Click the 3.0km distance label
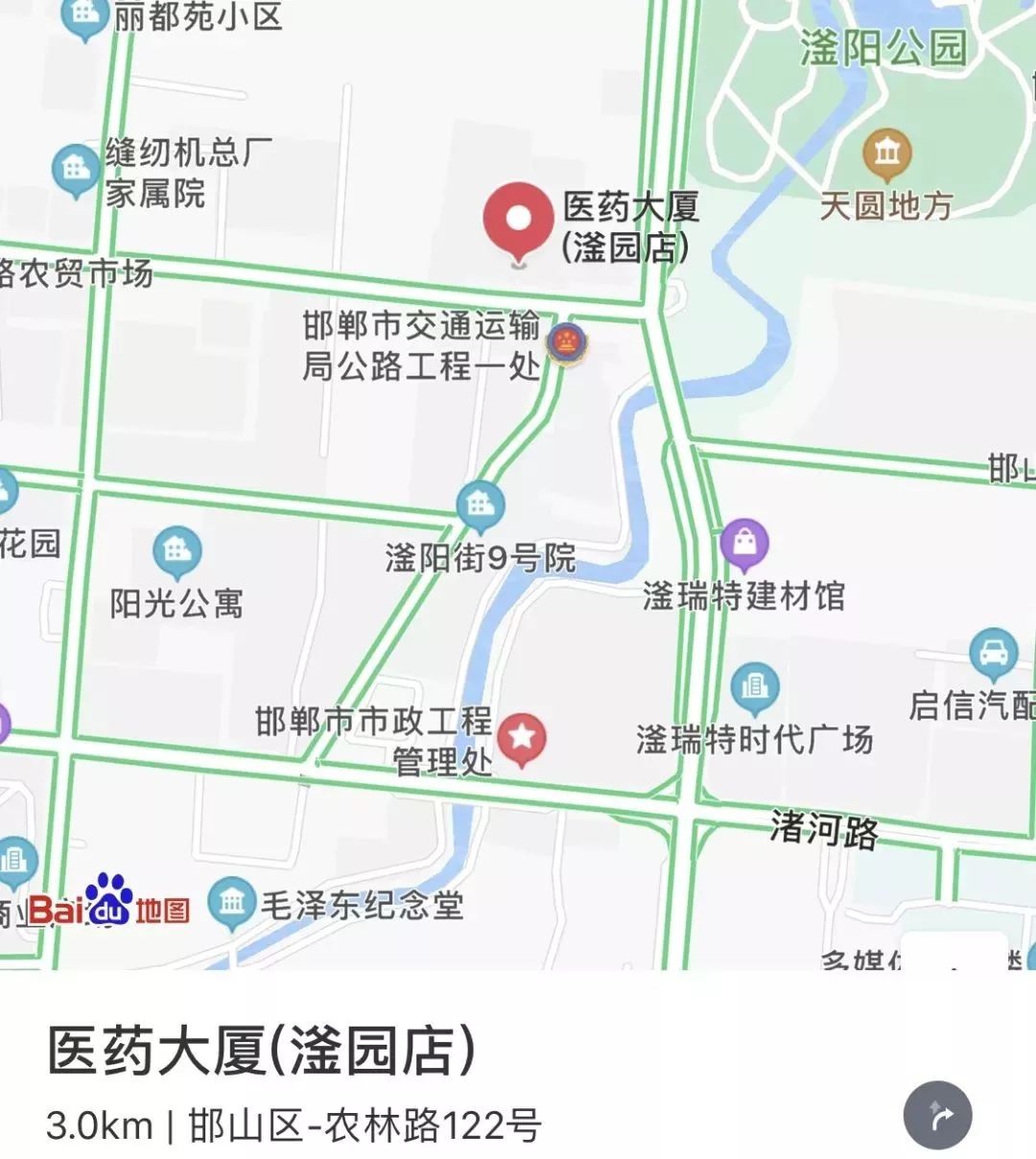 point(99,1124)
